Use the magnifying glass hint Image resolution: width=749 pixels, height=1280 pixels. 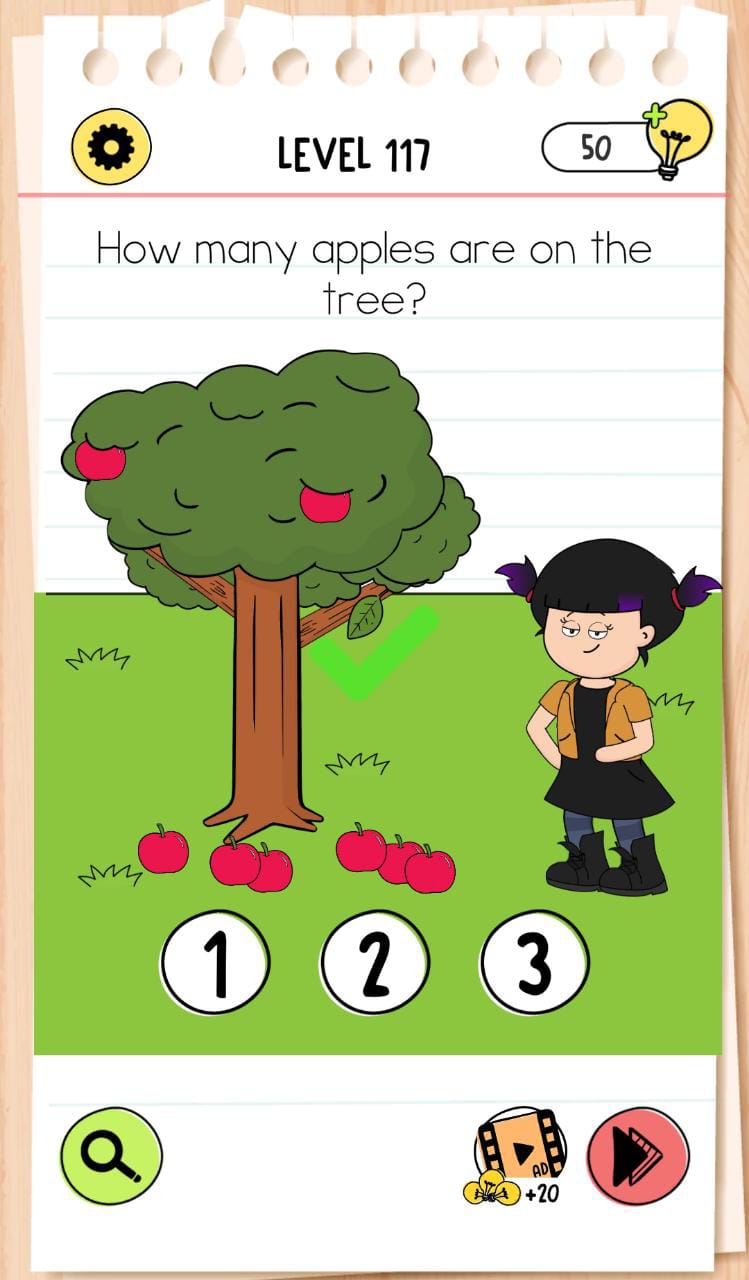[x=111, y=1156]
